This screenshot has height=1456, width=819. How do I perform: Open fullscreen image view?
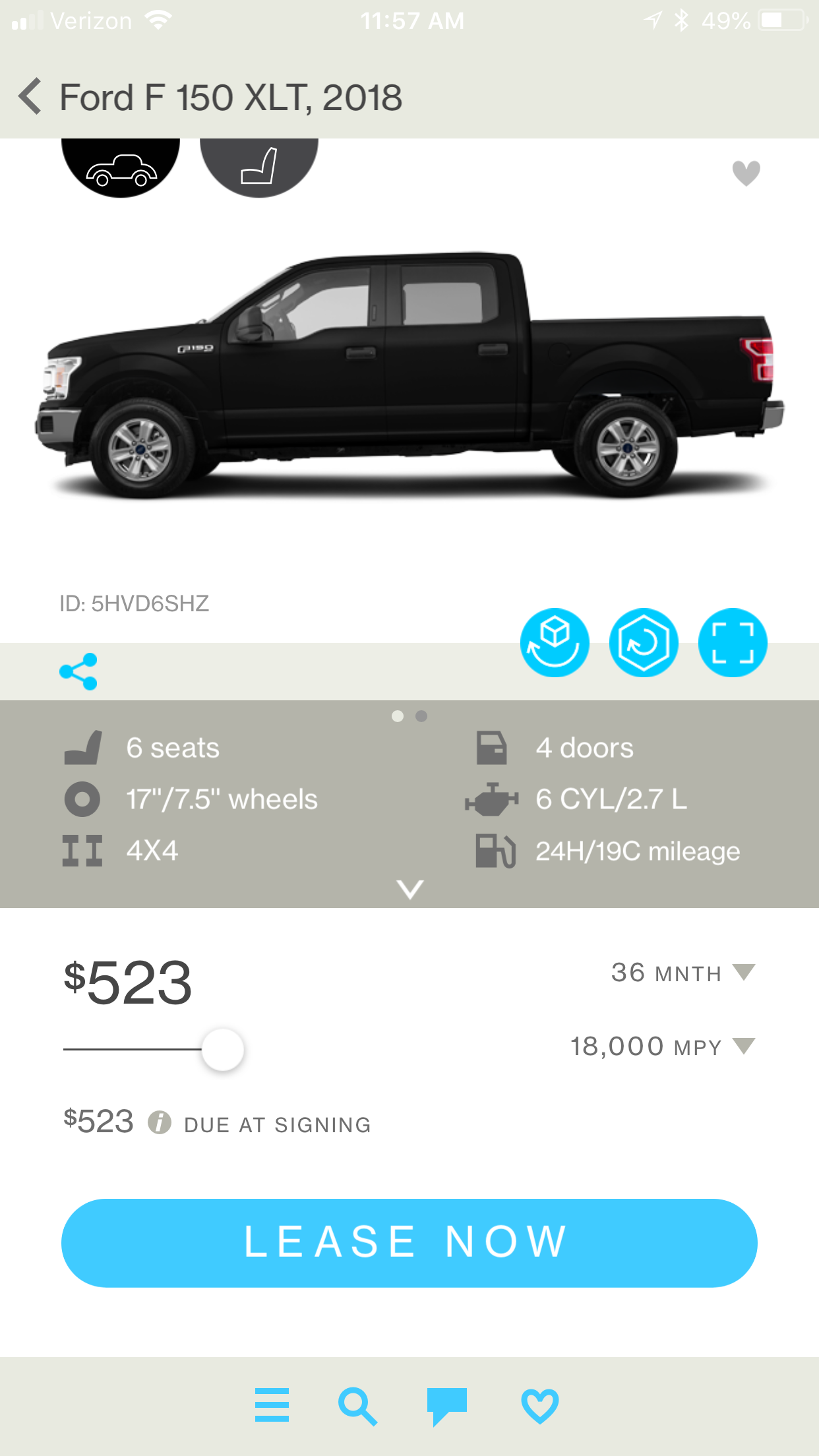(x=733, y=642)
